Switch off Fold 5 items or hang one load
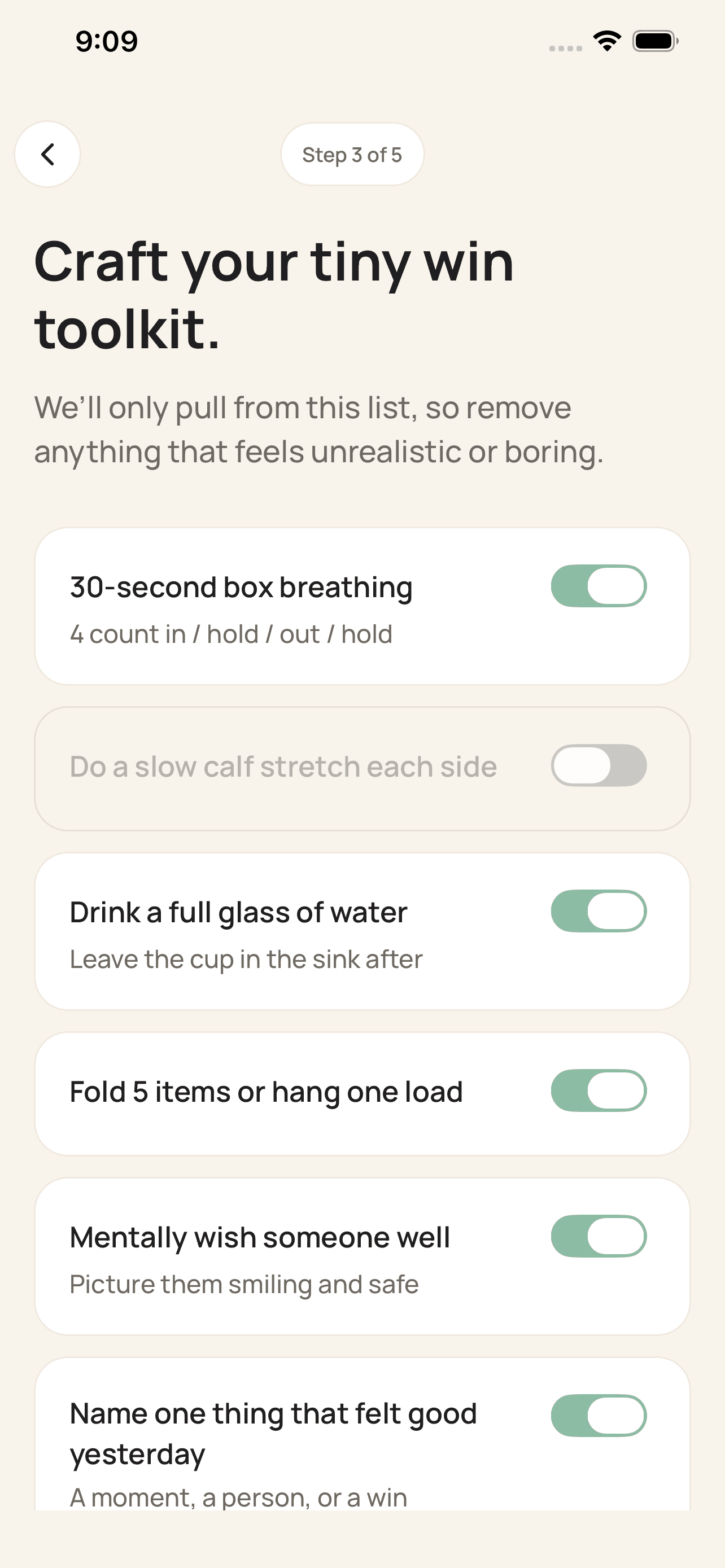The image size is (725, 1568). point(599,1090)
